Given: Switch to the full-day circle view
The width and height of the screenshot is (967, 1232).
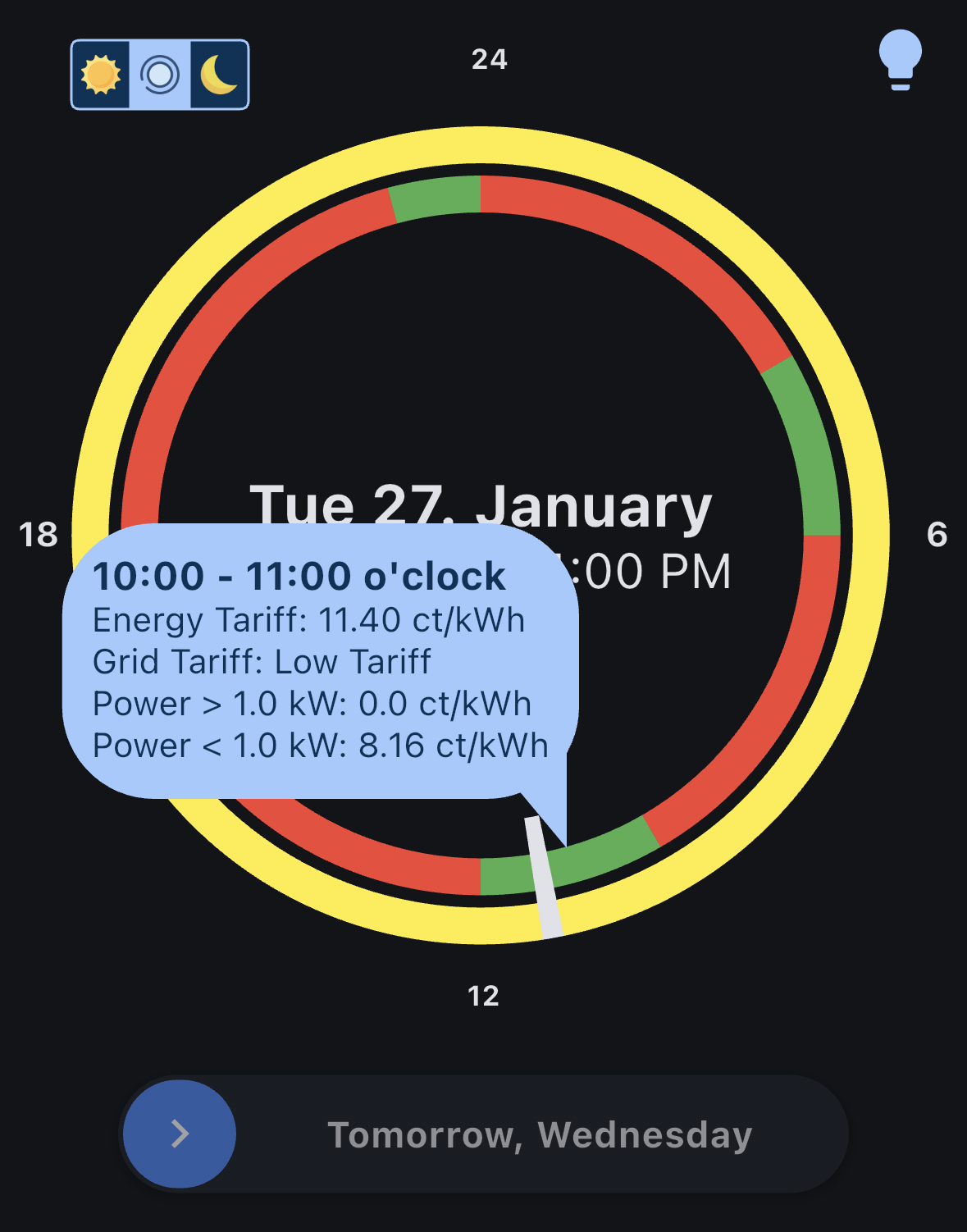Looking at the screenshot, I should pos(160,75).
